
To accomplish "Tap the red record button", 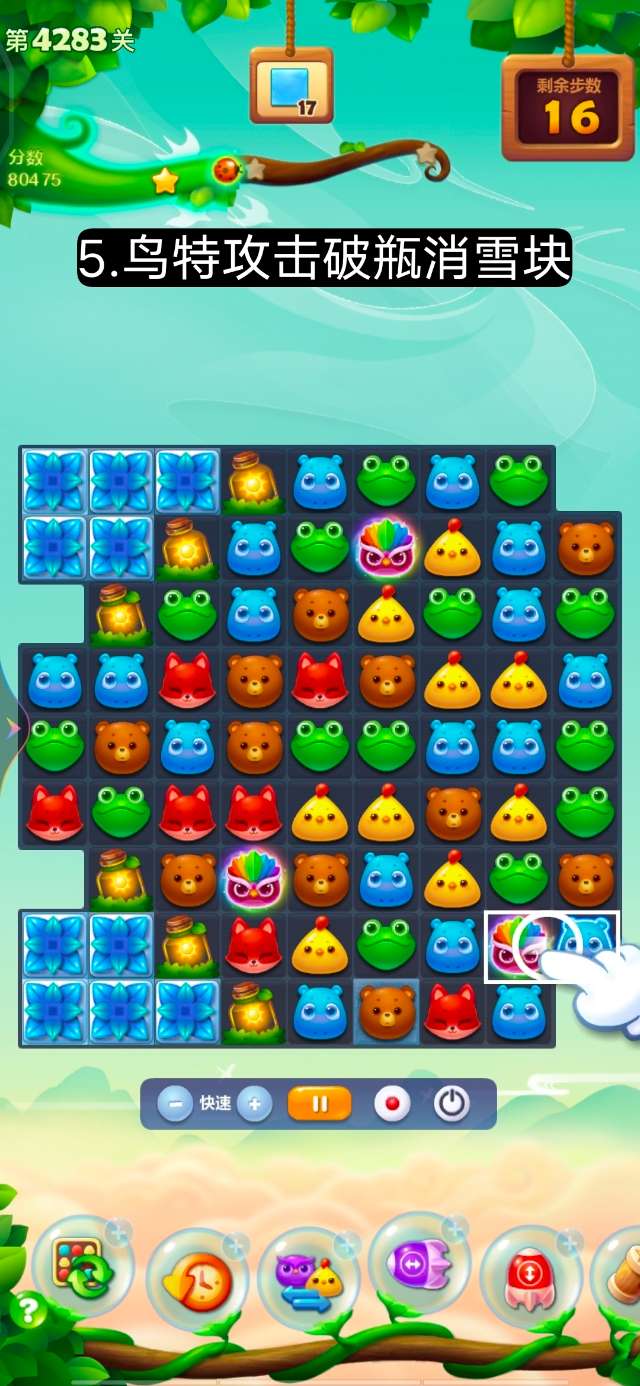I will (x=392, y=1104).
